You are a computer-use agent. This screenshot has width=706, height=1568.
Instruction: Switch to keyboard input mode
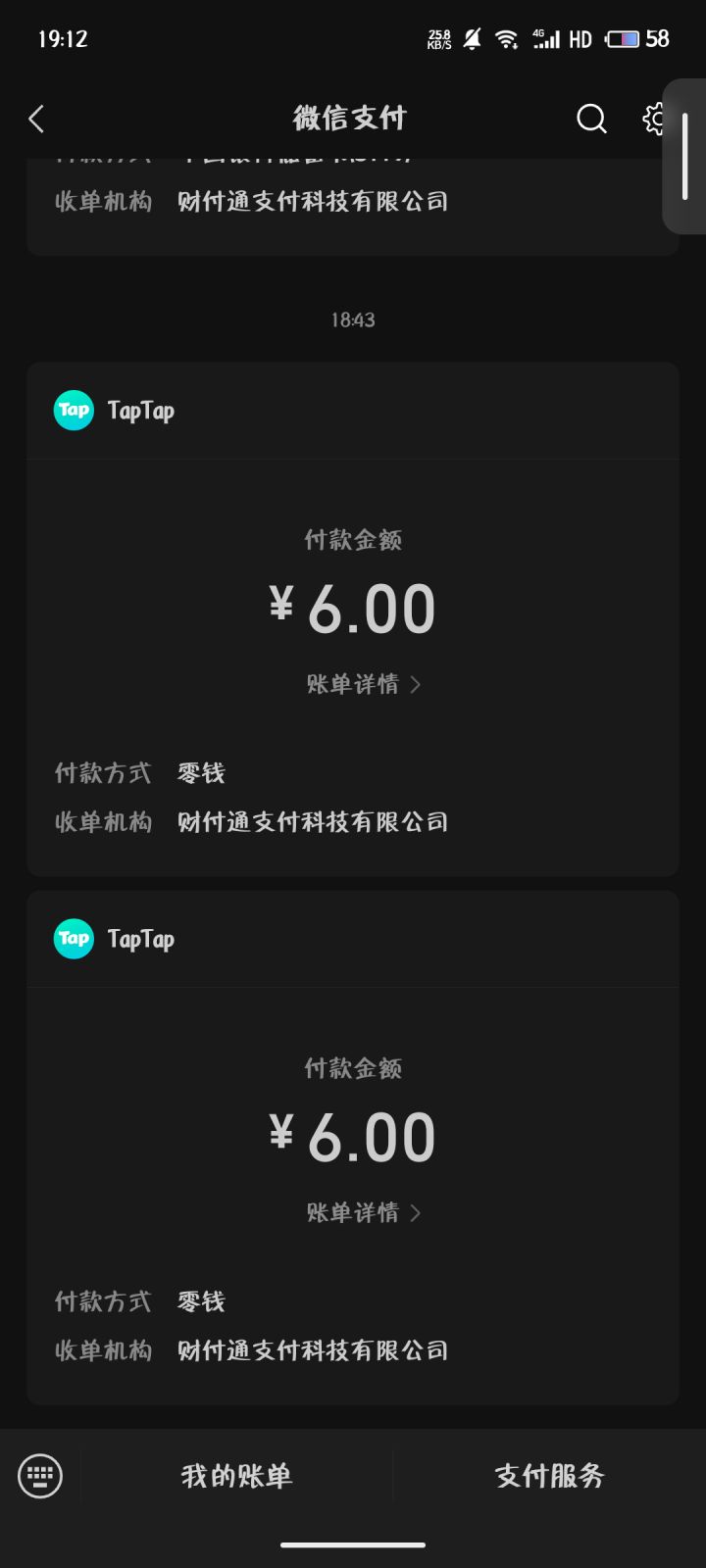[40, 1475]
